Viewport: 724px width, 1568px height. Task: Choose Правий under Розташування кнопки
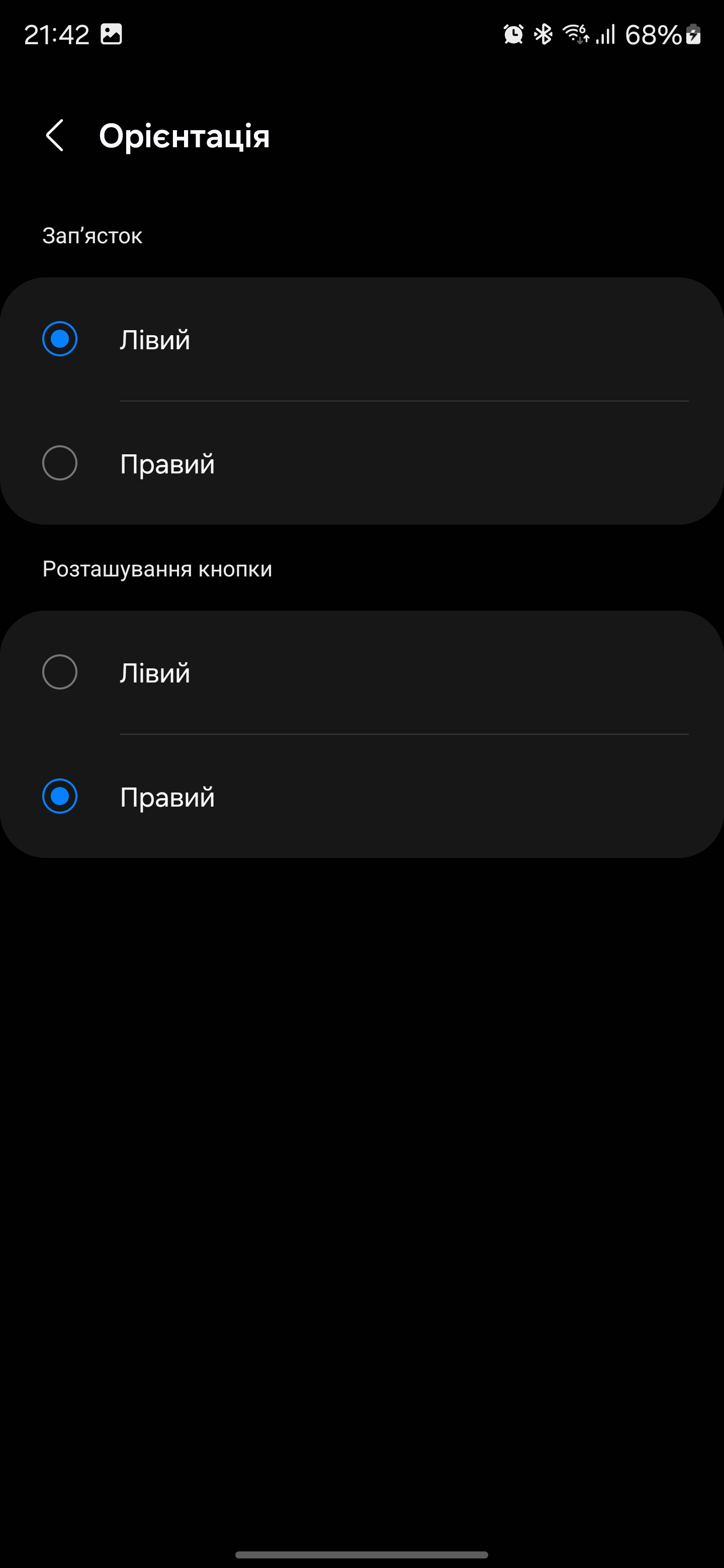(x=60, y=796)
